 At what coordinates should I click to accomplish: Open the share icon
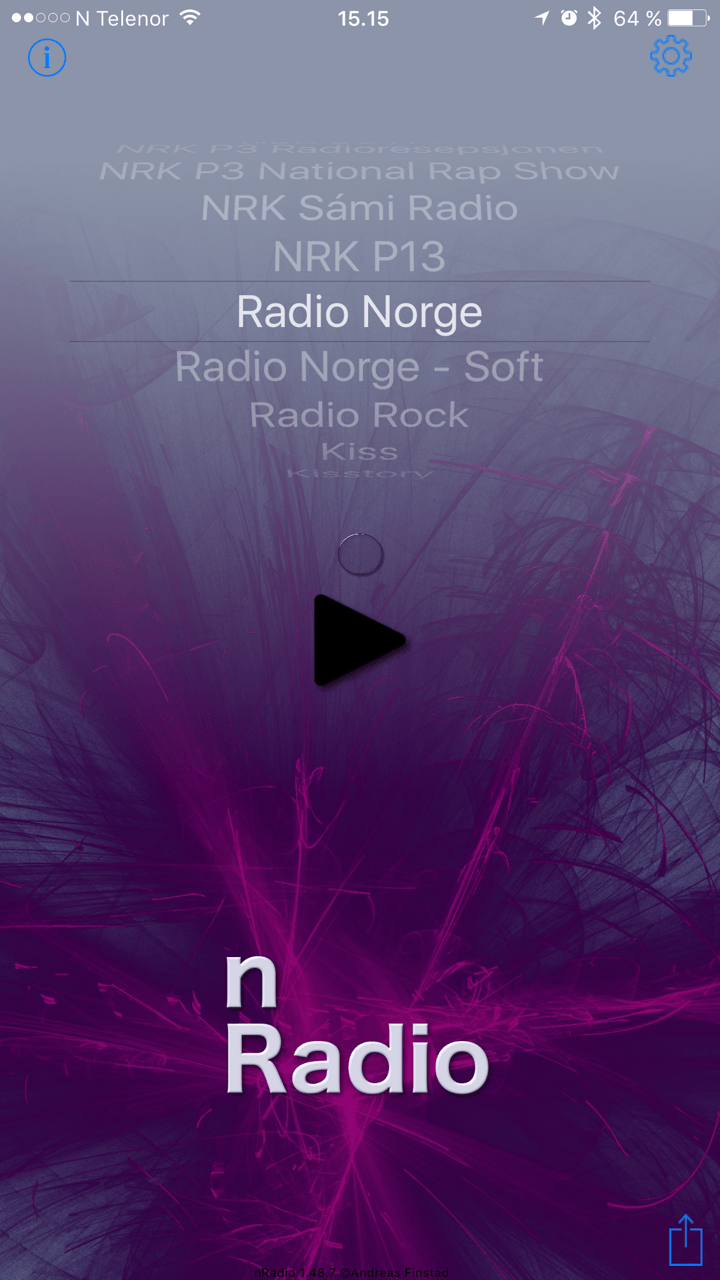(685, 1240)
